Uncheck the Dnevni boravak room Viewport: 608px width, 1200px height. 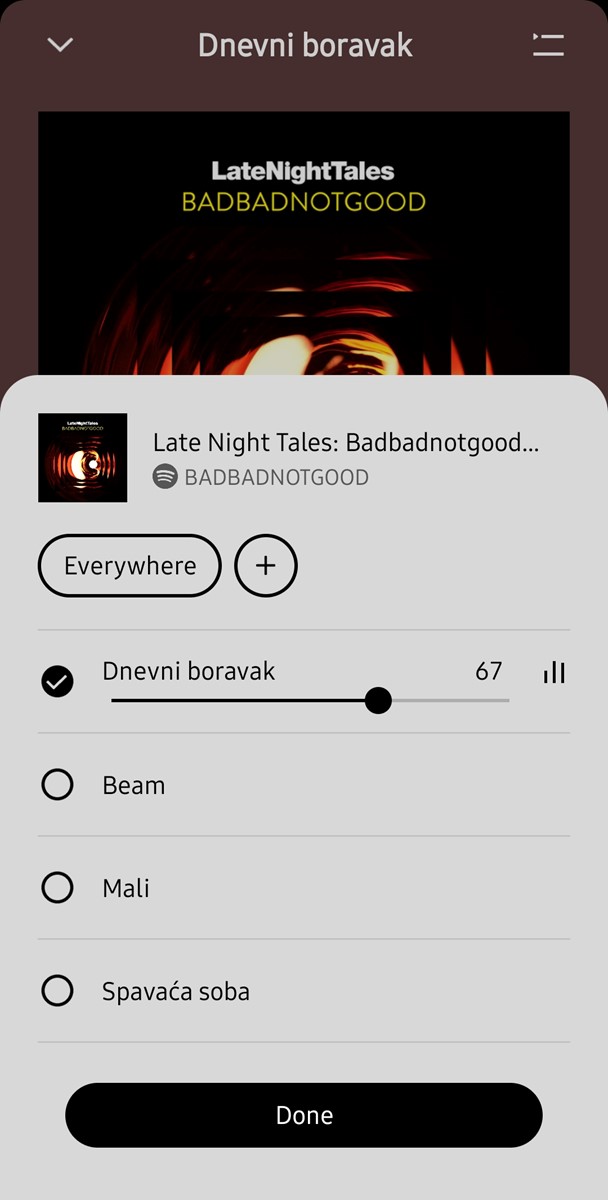[58, 682]
